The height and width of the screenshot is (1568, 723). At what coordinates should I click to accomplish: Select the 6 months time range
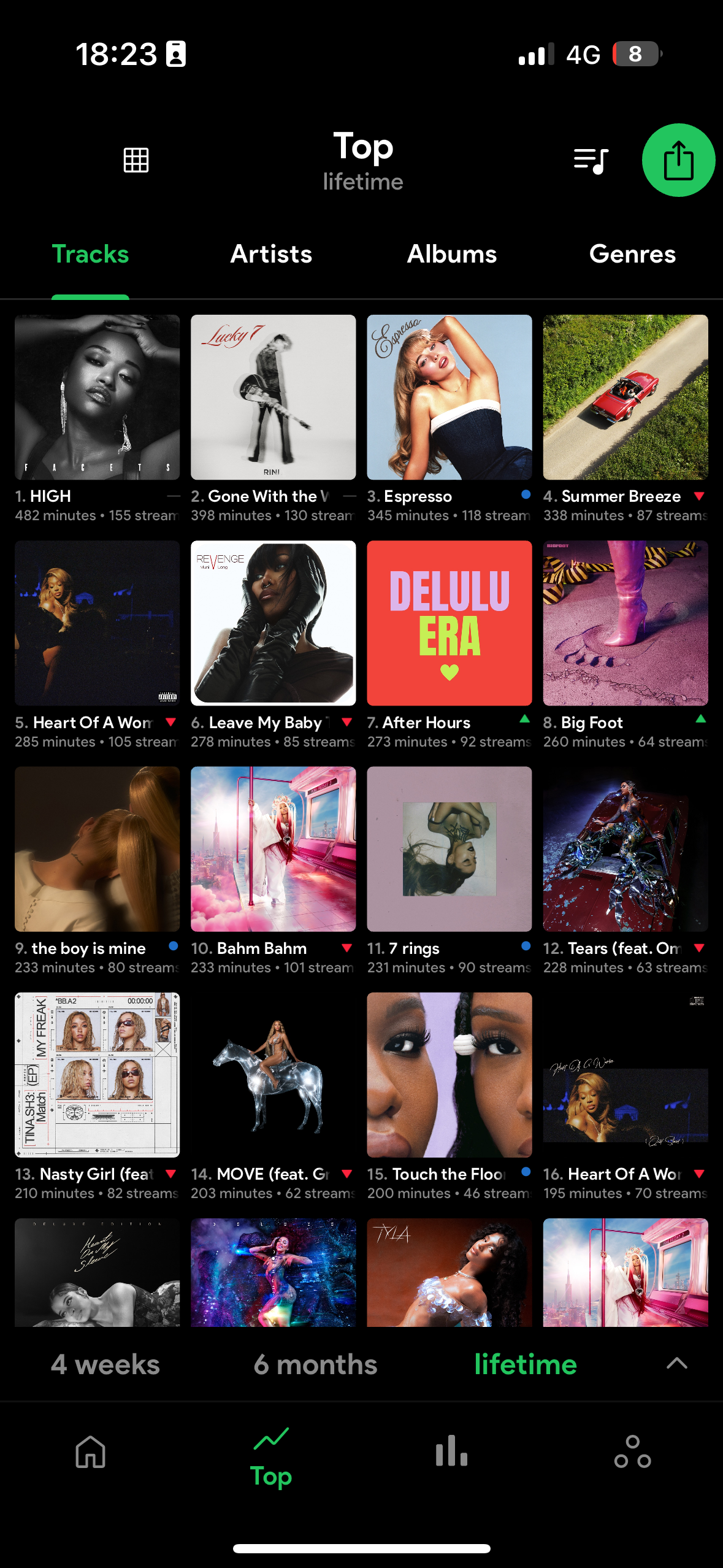point(315,1364)
